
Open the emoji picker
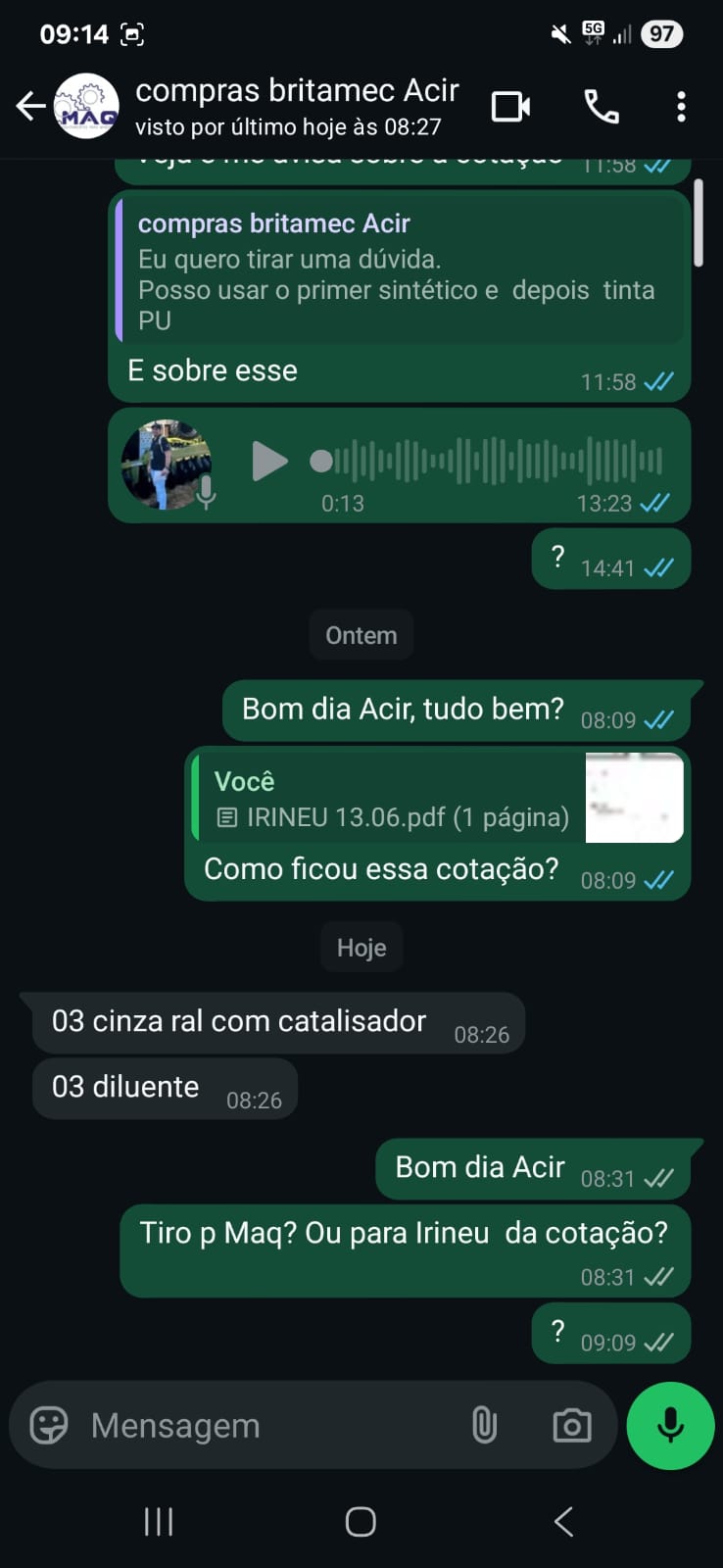click(x=49, y=1425)
